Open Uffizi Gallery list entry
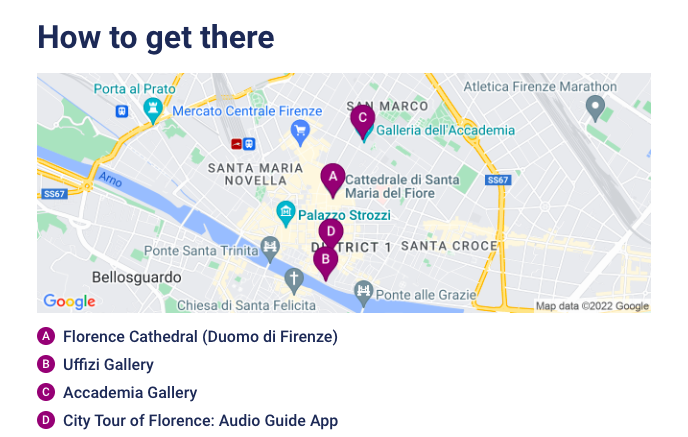This screenshot has width=688, height=437. (108, 365)
